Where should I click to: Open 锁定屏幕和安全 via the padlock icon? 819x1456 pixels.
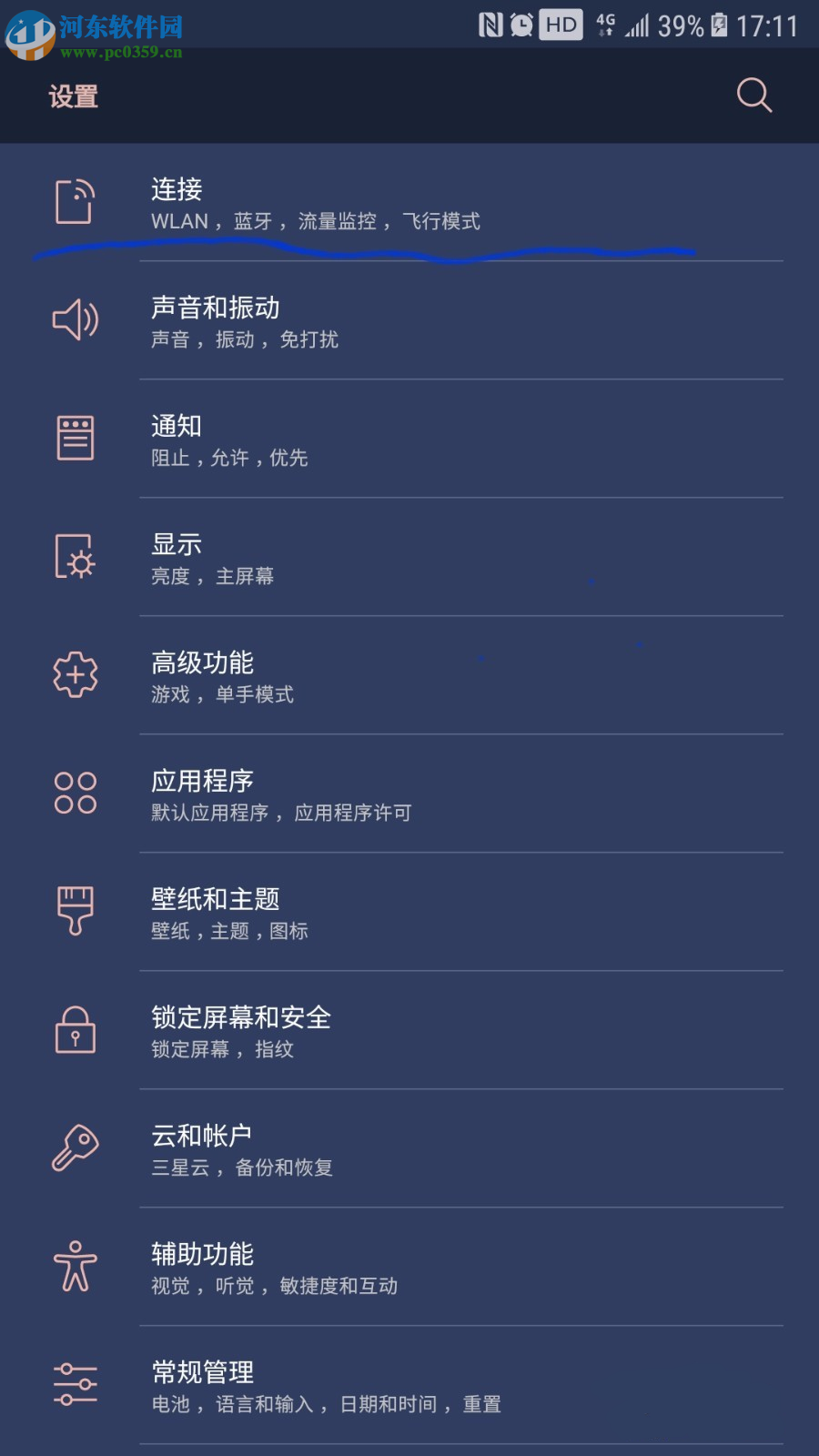coord(76,1031)
